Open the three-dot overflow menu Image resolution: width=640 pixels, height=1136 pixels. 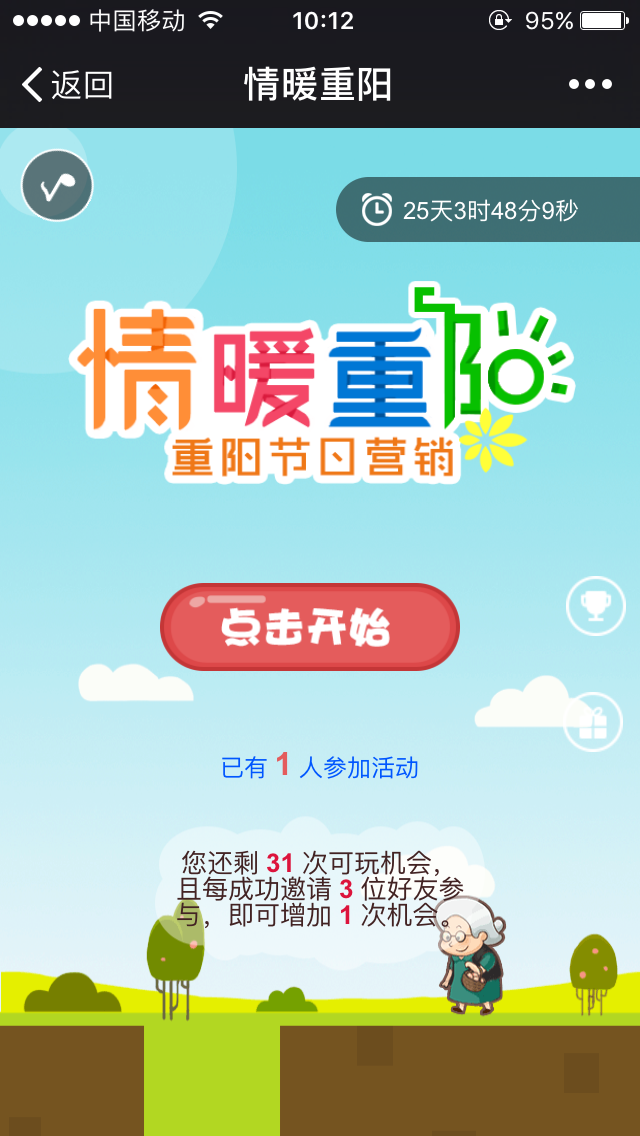(590, 85)
